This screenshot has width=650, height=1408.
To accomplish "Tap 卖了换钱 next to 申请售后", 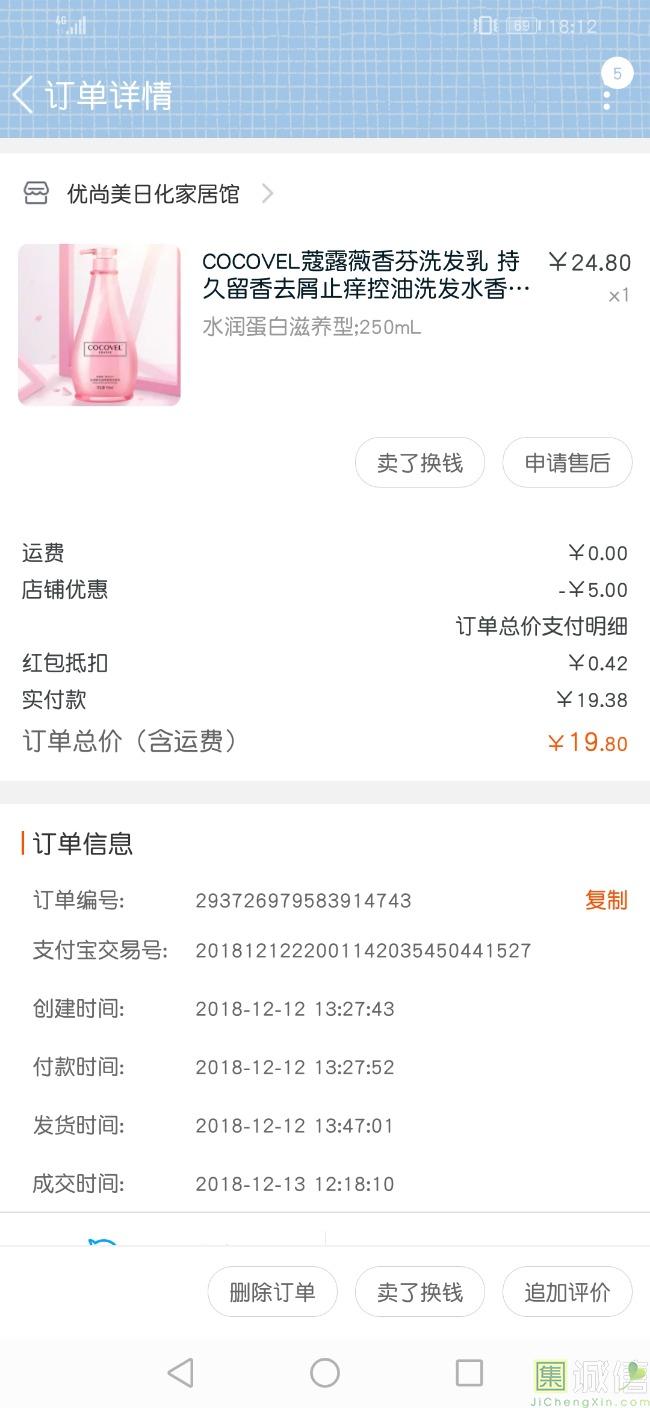I will click(420, 463).
